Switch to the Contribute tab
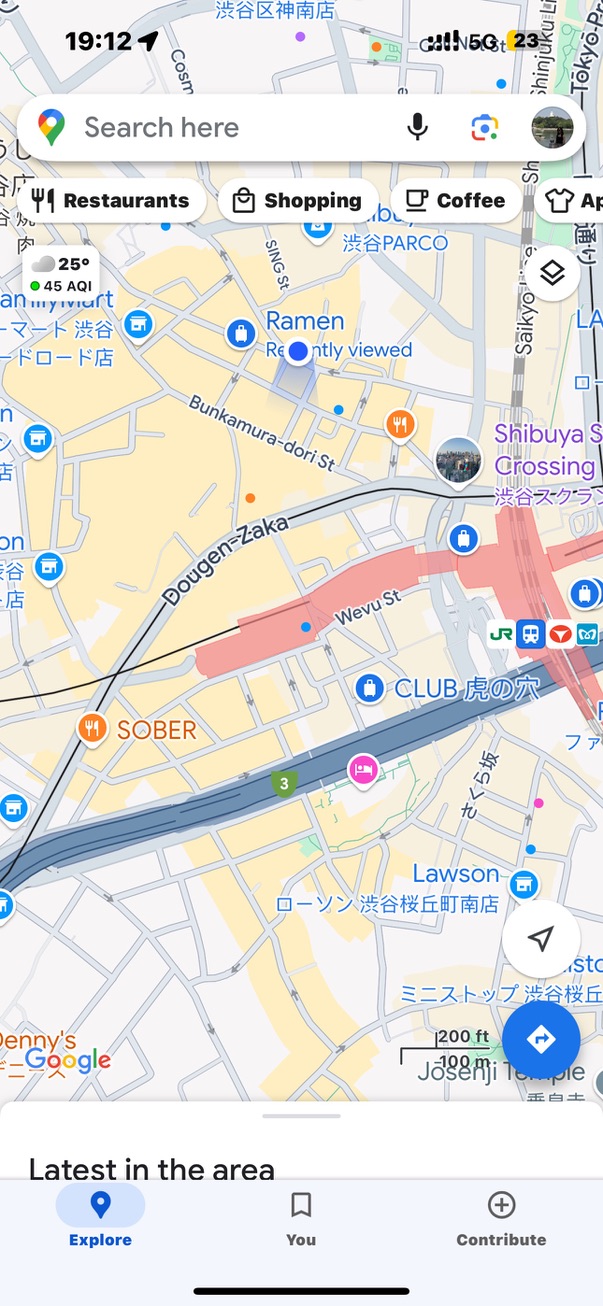The height and width of the screenshot is (1306, 603). 501,1218
